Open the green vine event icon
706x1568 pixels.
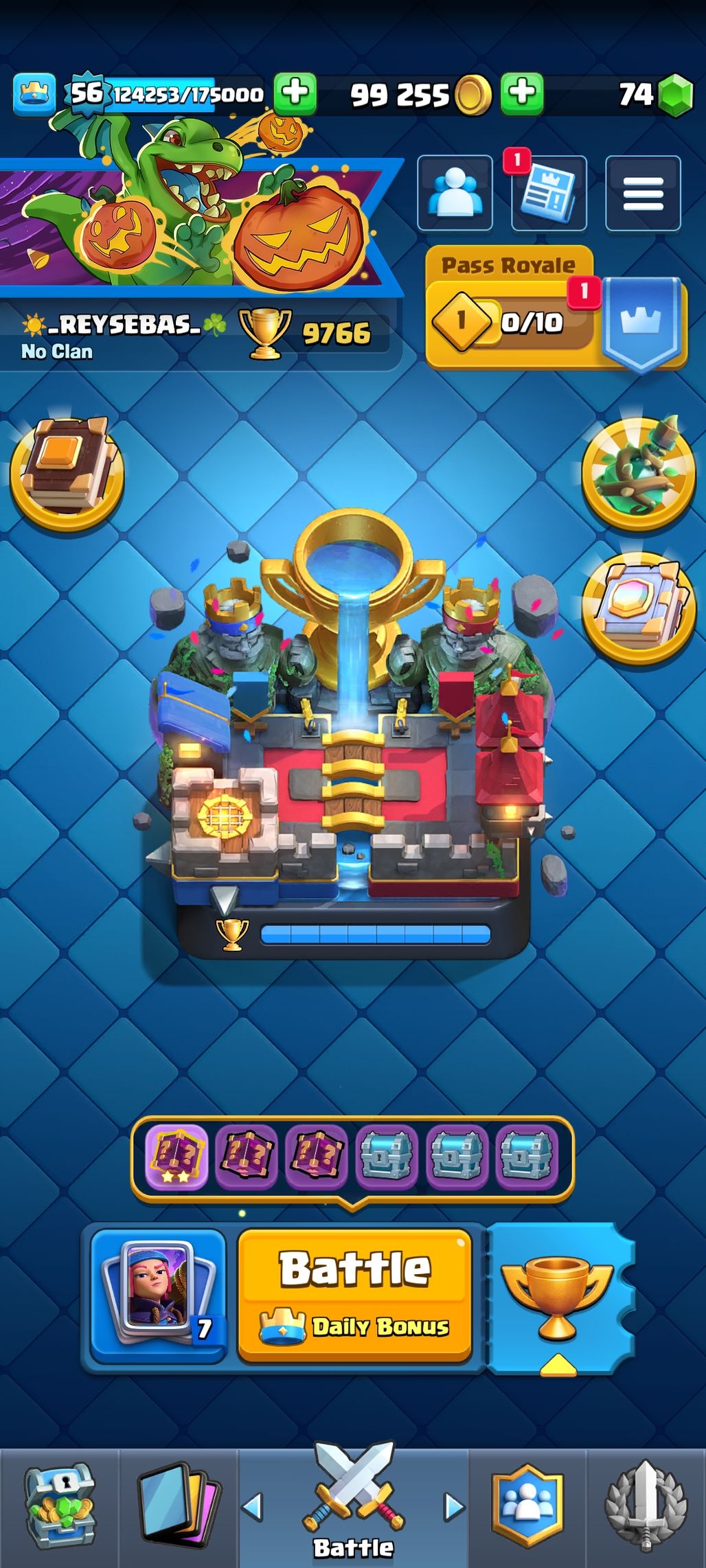638,474
